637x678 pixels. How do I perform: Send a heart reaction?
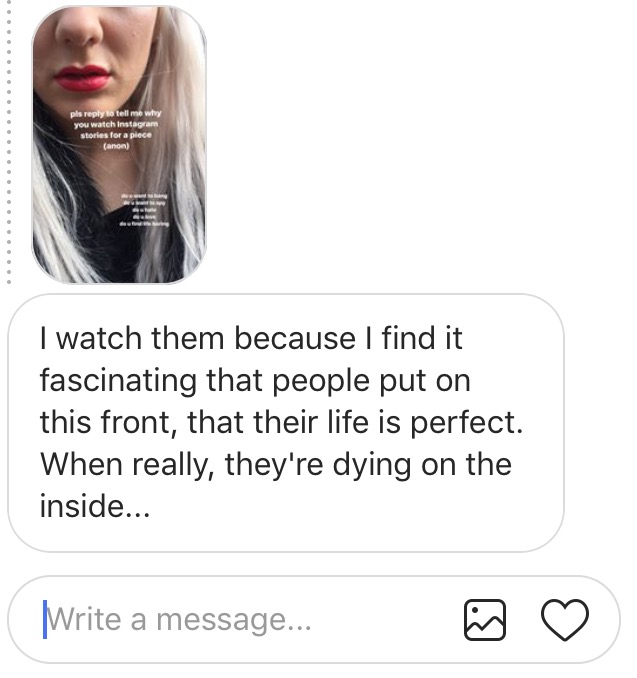565,620
